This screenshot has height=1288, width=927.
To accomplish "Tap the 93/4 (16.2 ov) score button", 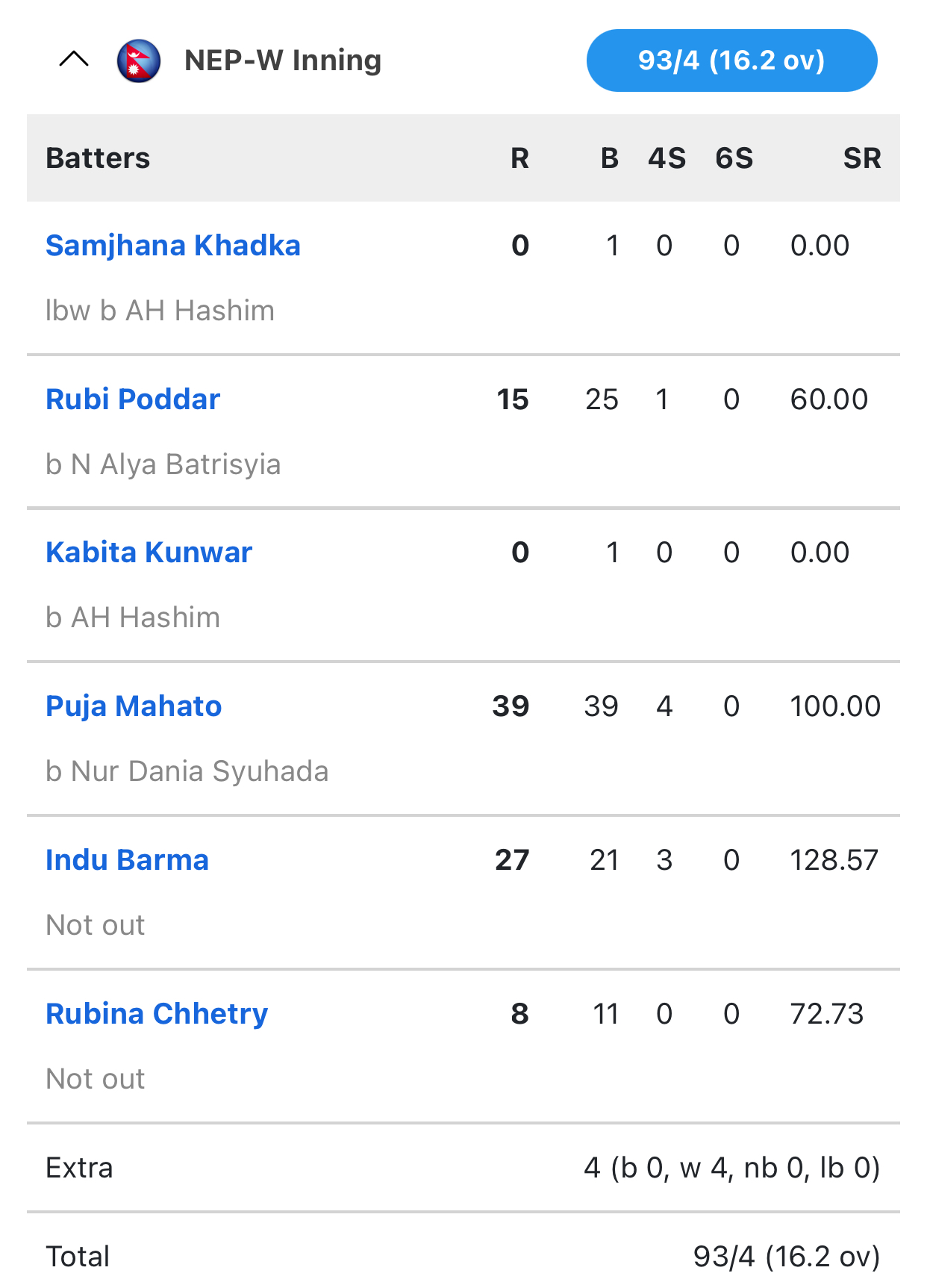I will [x=731, y=60].
